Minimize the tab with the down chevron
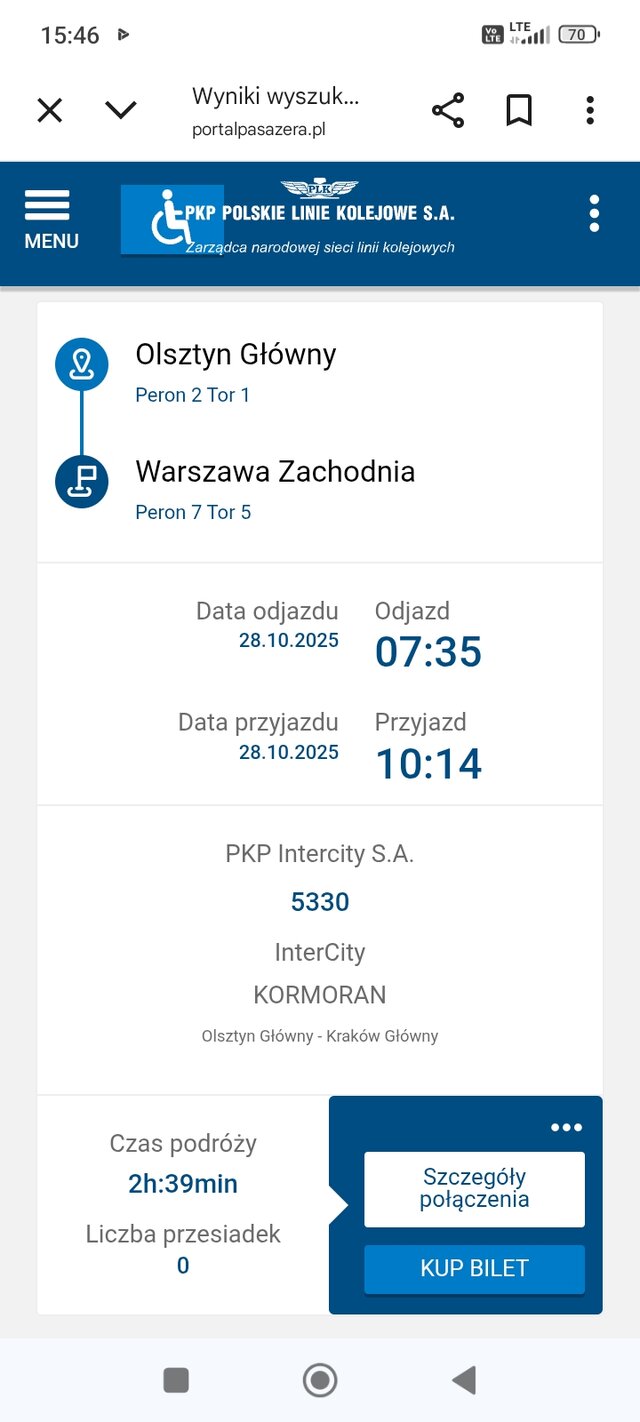Screen dimensions: 640x1422 (121, 110)
